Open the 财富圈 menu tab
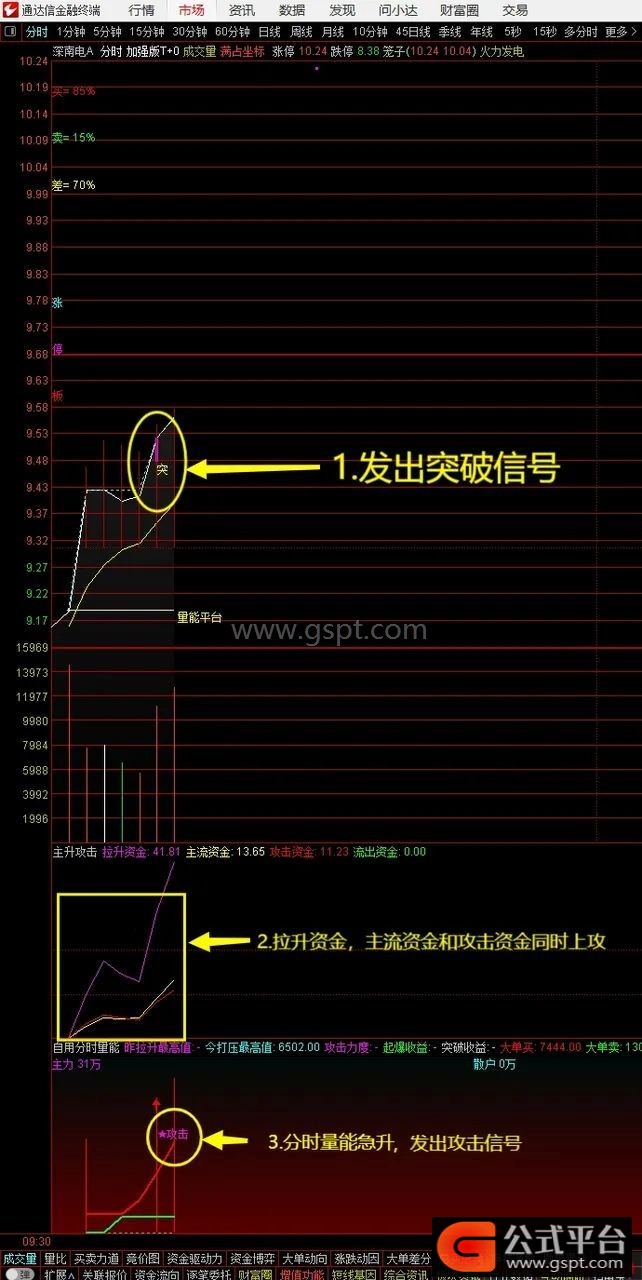The width and height of the screenshot is (642, 1280). (460, 10)
